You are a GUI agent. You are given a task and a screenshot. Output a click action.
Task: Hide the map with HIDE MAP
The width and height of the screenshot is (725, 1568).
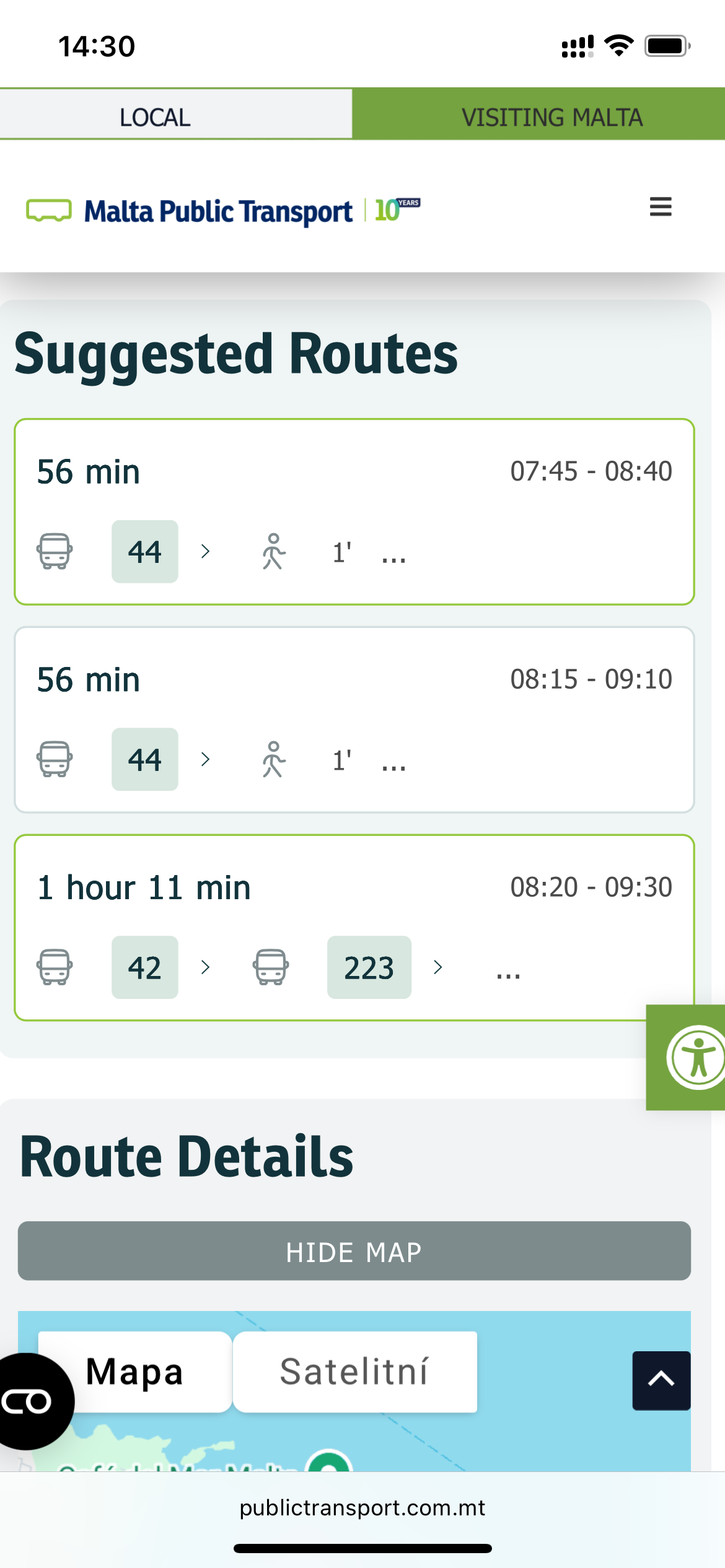point(354,1251)
